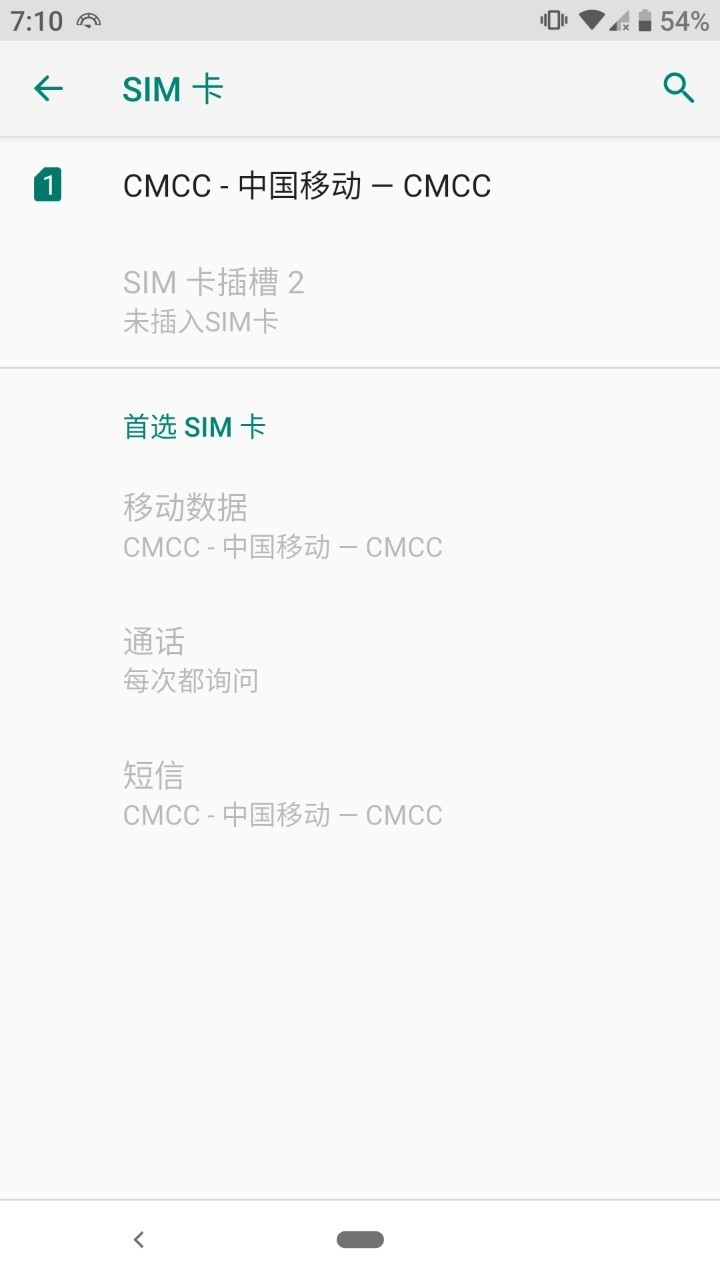Toggle the CMCC - 中国移动 SIM card entry
The width and height of the screenshot is (720, 1280).
305,185
